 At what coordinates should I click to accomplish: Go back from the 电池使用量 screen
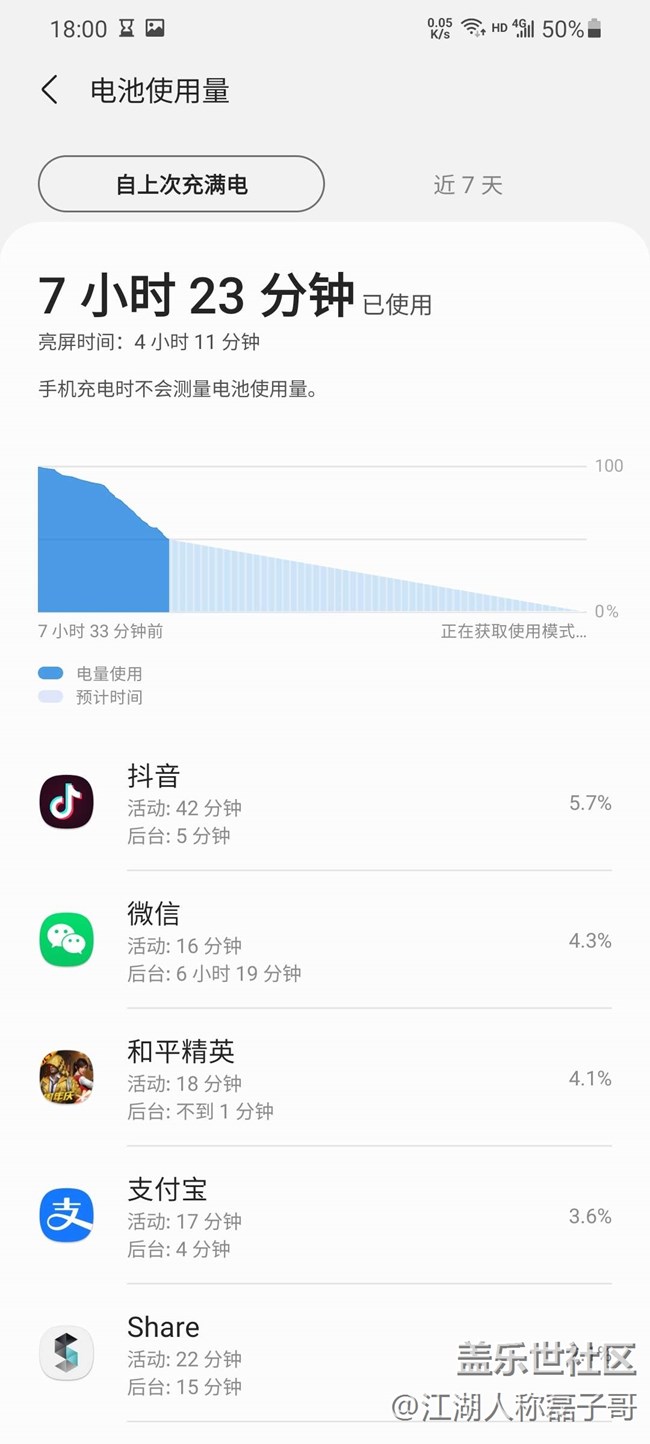50,90
